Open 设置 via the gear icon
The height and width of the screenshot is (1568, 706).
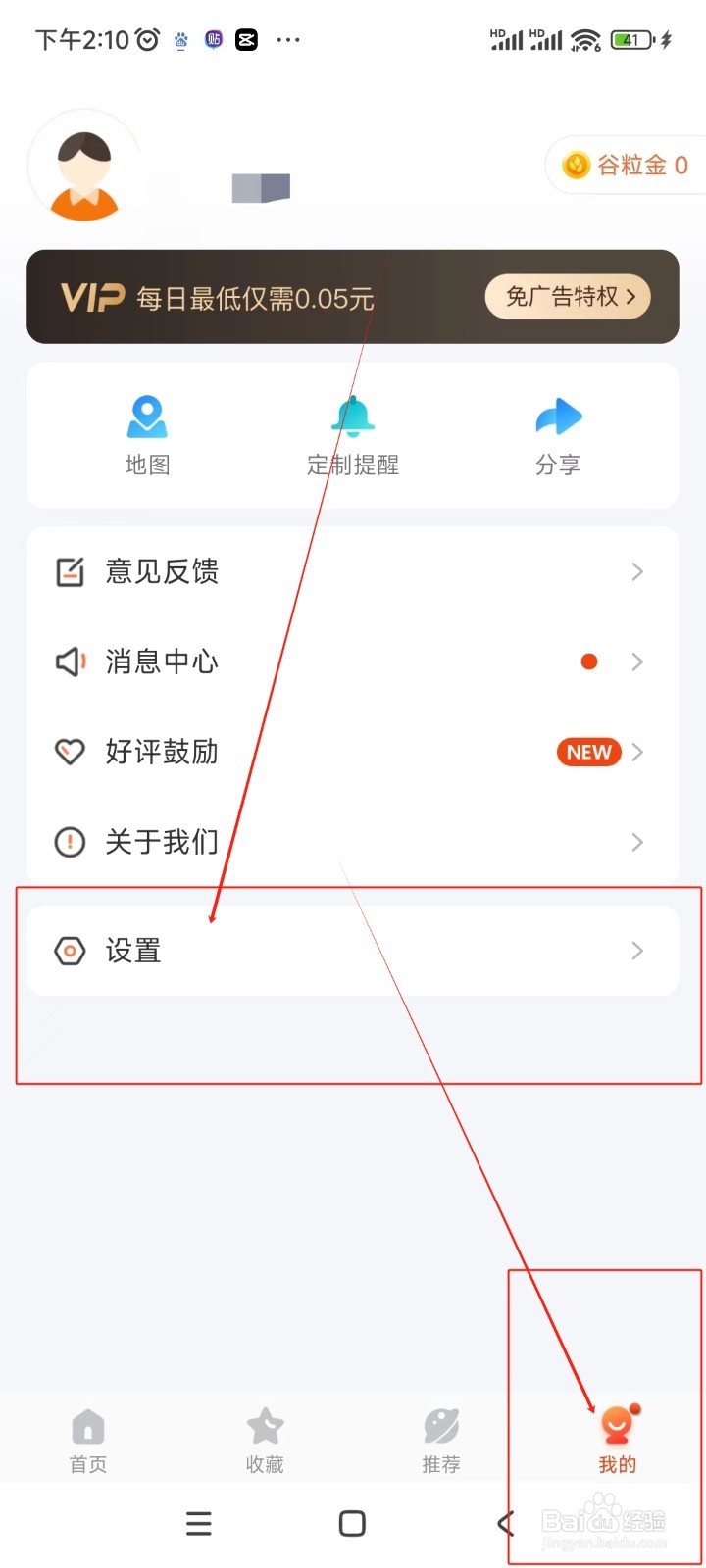pyautogui.click(x=69, y=950)
